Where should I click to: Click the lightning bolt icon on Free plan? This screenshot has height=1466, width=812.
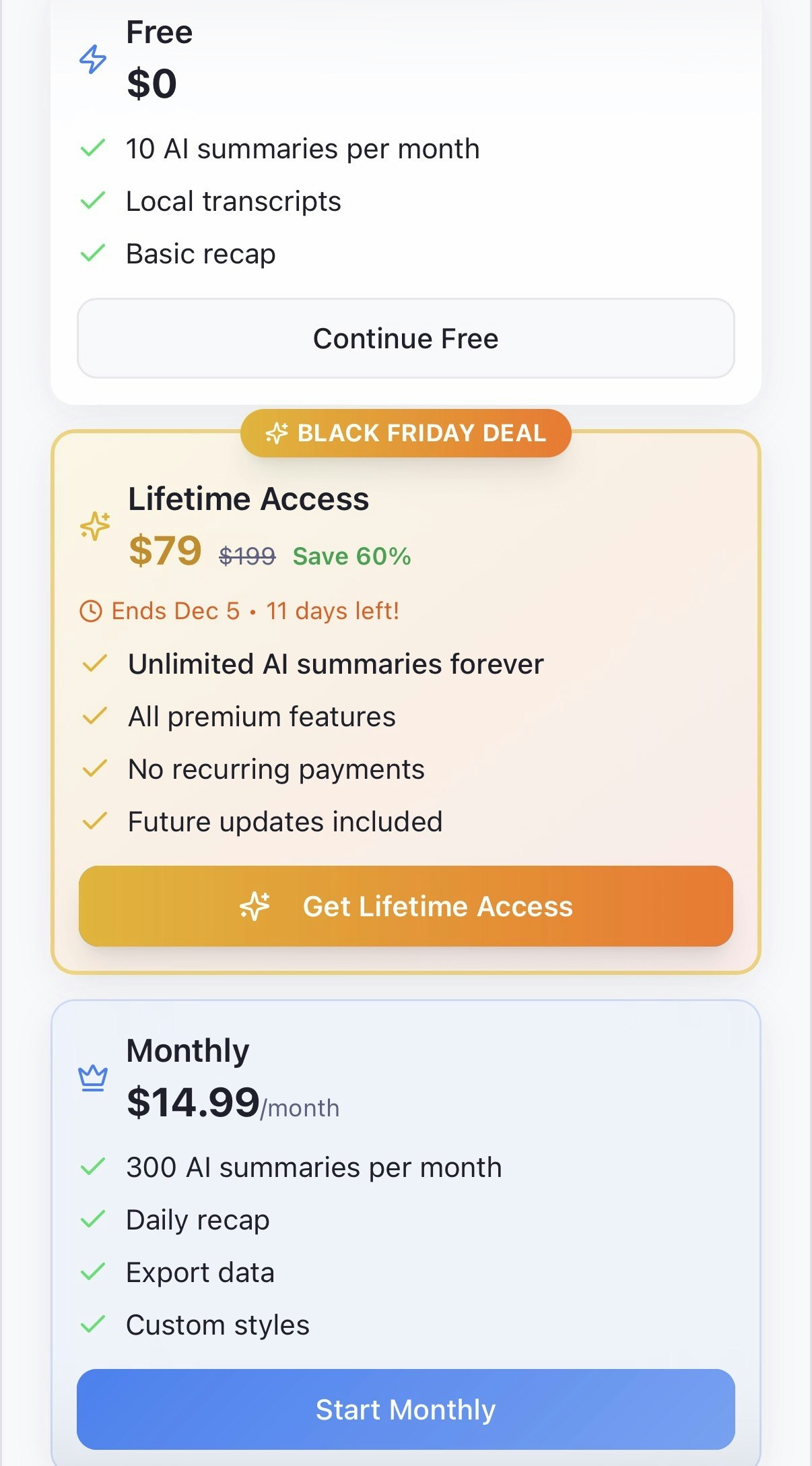pyautogui.click(x=92, y=59)
